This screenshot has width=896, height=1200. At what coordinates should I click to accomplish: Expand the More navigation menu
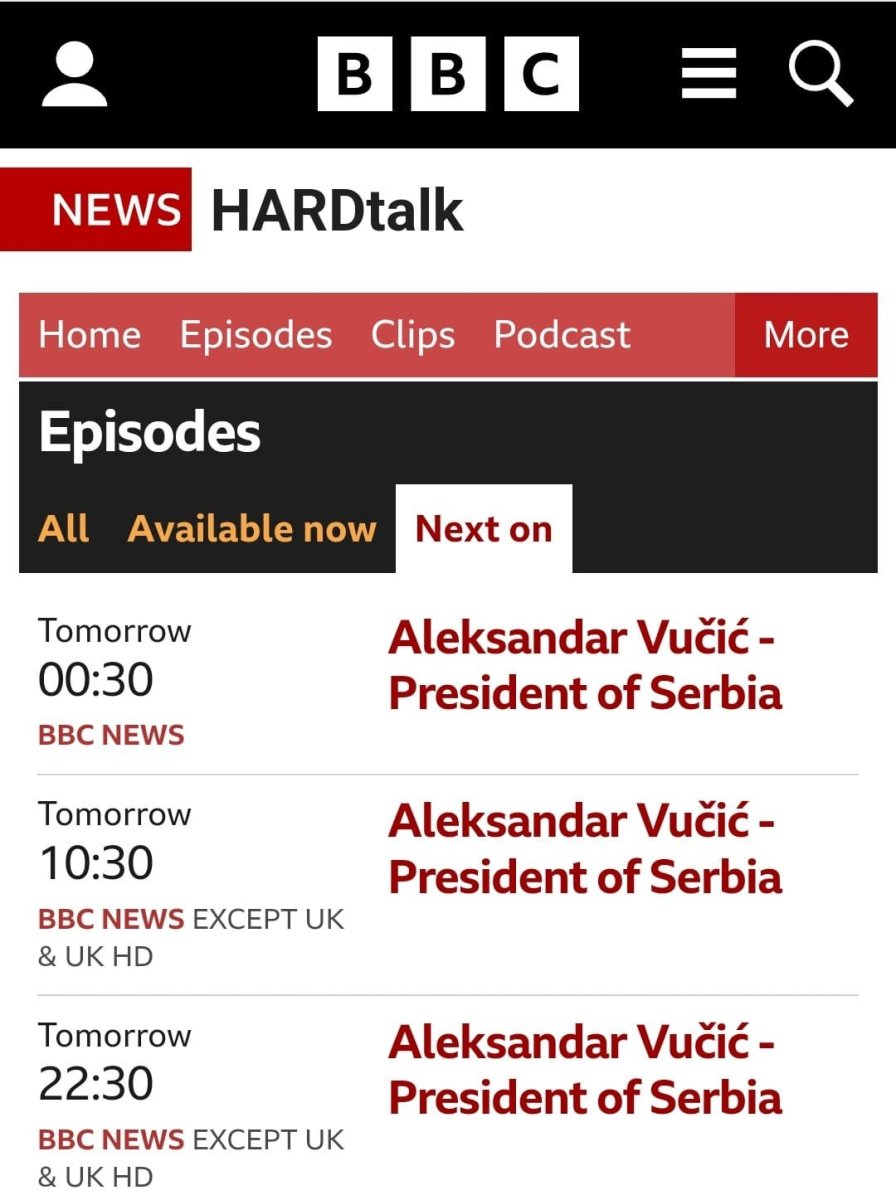tap(805, 335)
